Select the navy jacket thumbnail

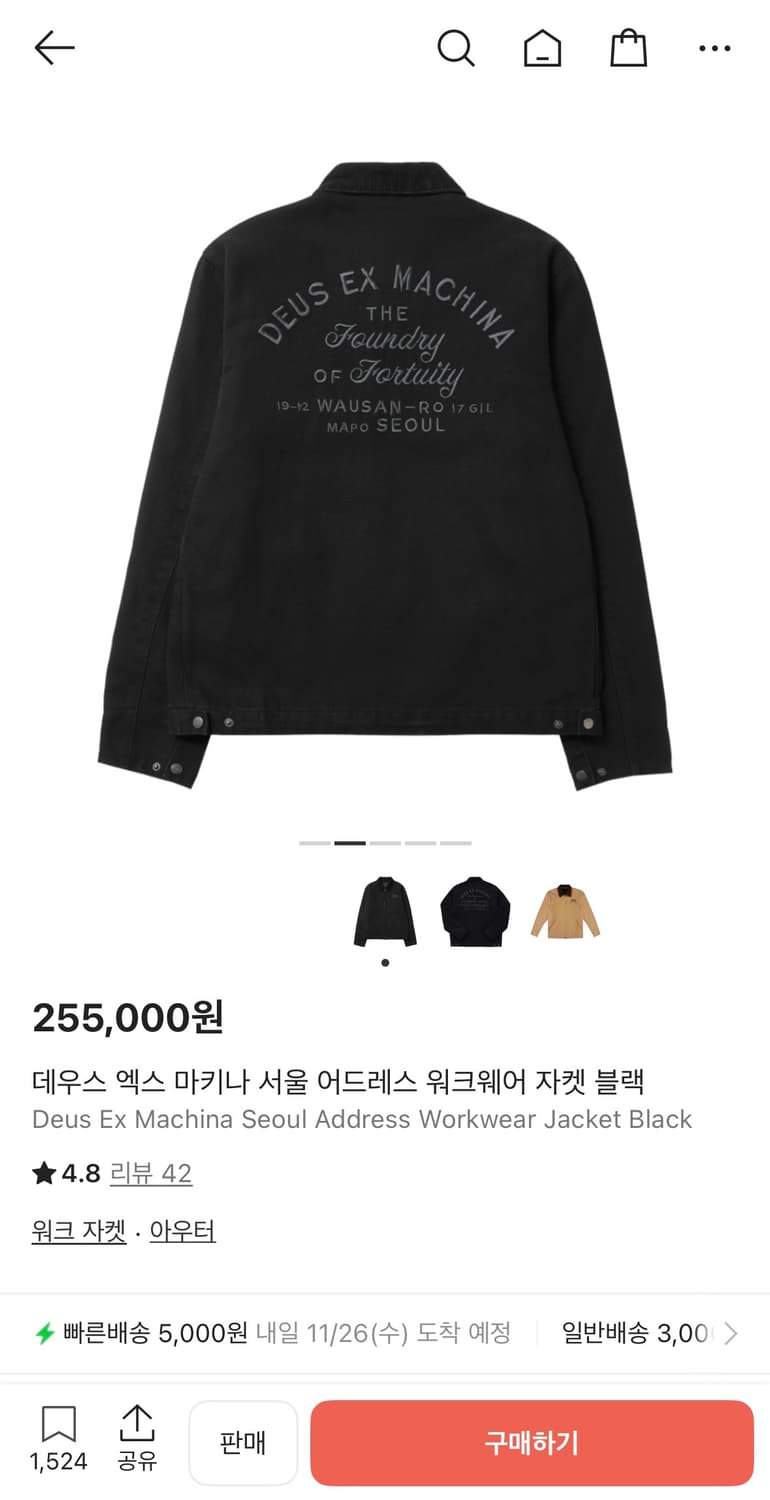coord(475,911)
